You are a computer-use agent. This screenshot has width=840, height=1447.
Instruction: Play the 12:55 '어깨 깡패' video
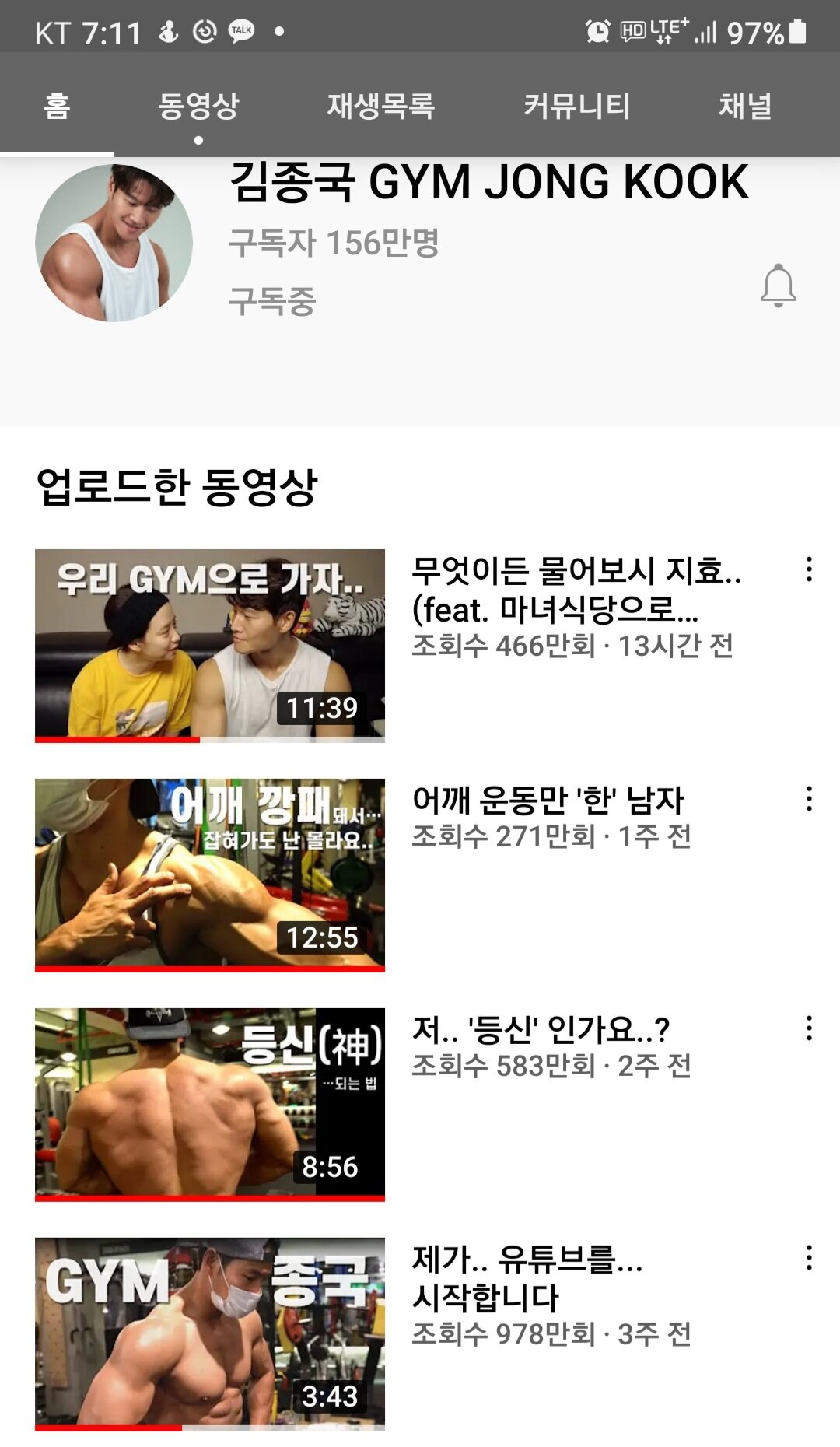pyautogui.click(x=210, y=874)
